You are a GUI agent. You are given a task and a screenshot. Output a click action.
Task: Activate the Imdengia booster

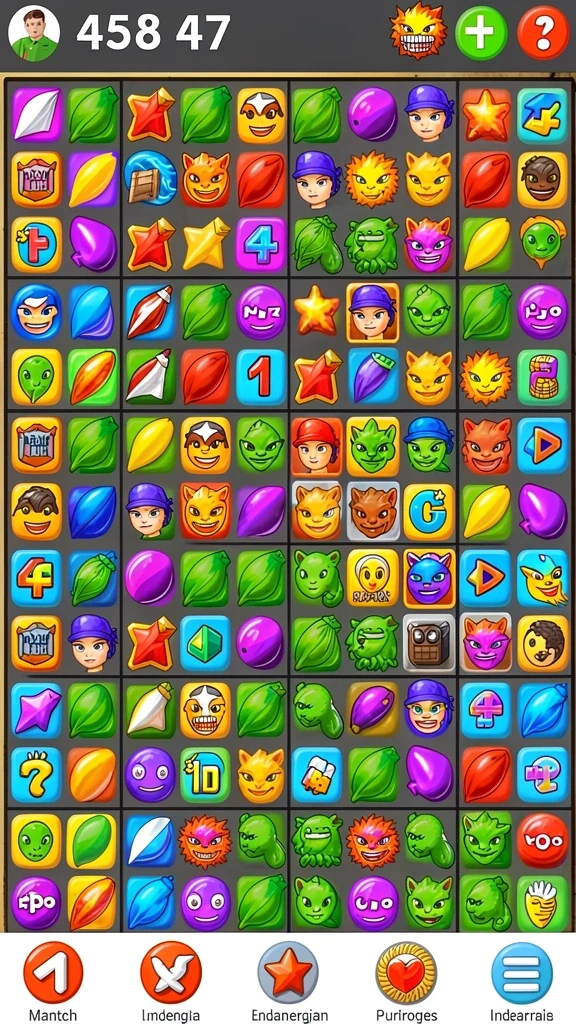click(170, 973)
